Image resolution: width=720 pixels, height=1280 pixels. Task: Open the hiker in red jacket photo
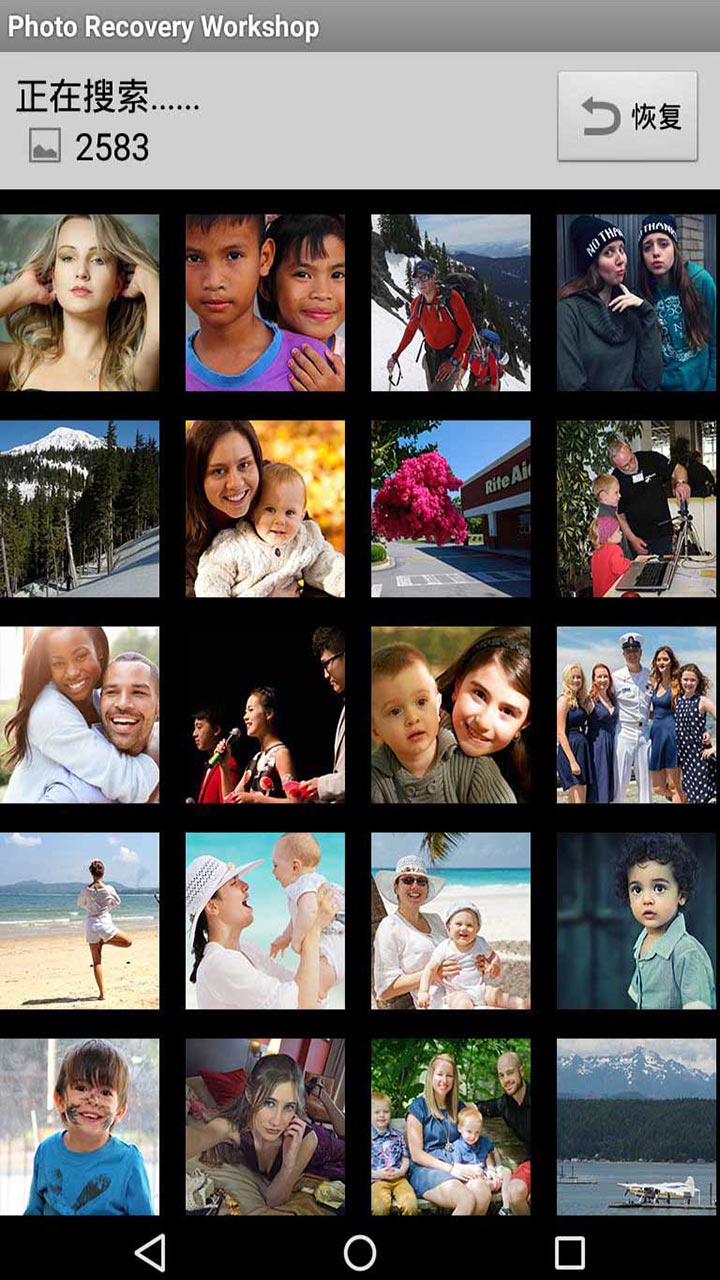pos(451,302)
